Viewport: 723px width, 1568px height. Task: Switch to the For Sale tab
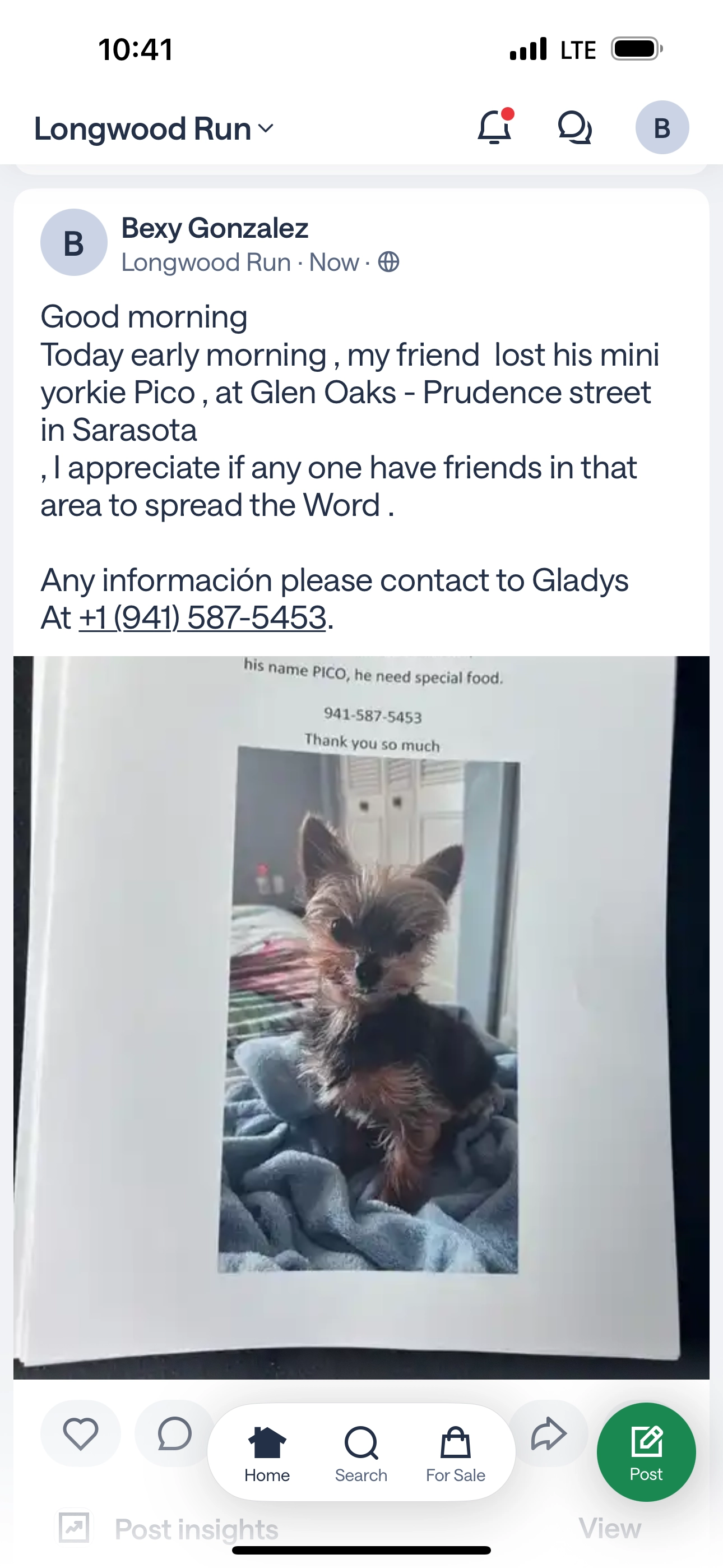pos(456,1454)
